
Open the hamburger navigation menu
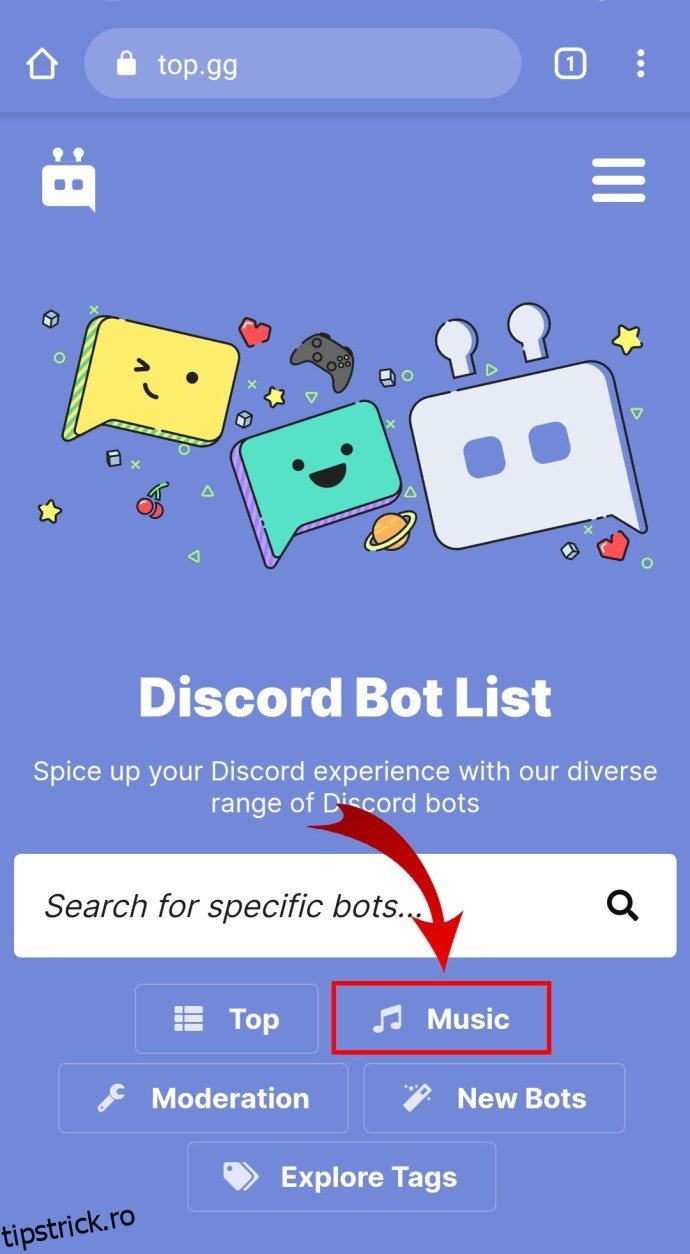(x=618, y=181)
